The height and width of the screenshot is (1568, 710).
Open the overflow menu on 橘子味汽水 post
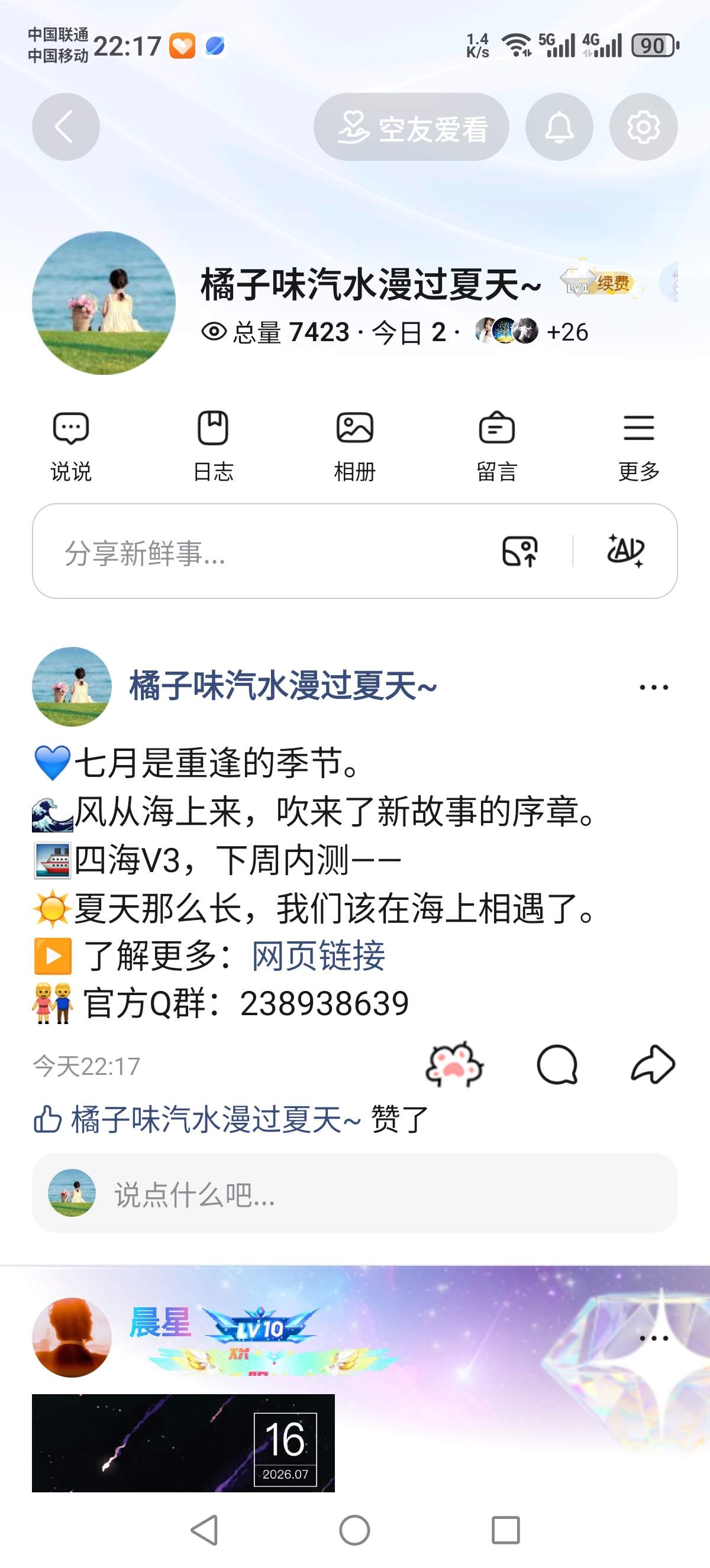coord(654,687)
